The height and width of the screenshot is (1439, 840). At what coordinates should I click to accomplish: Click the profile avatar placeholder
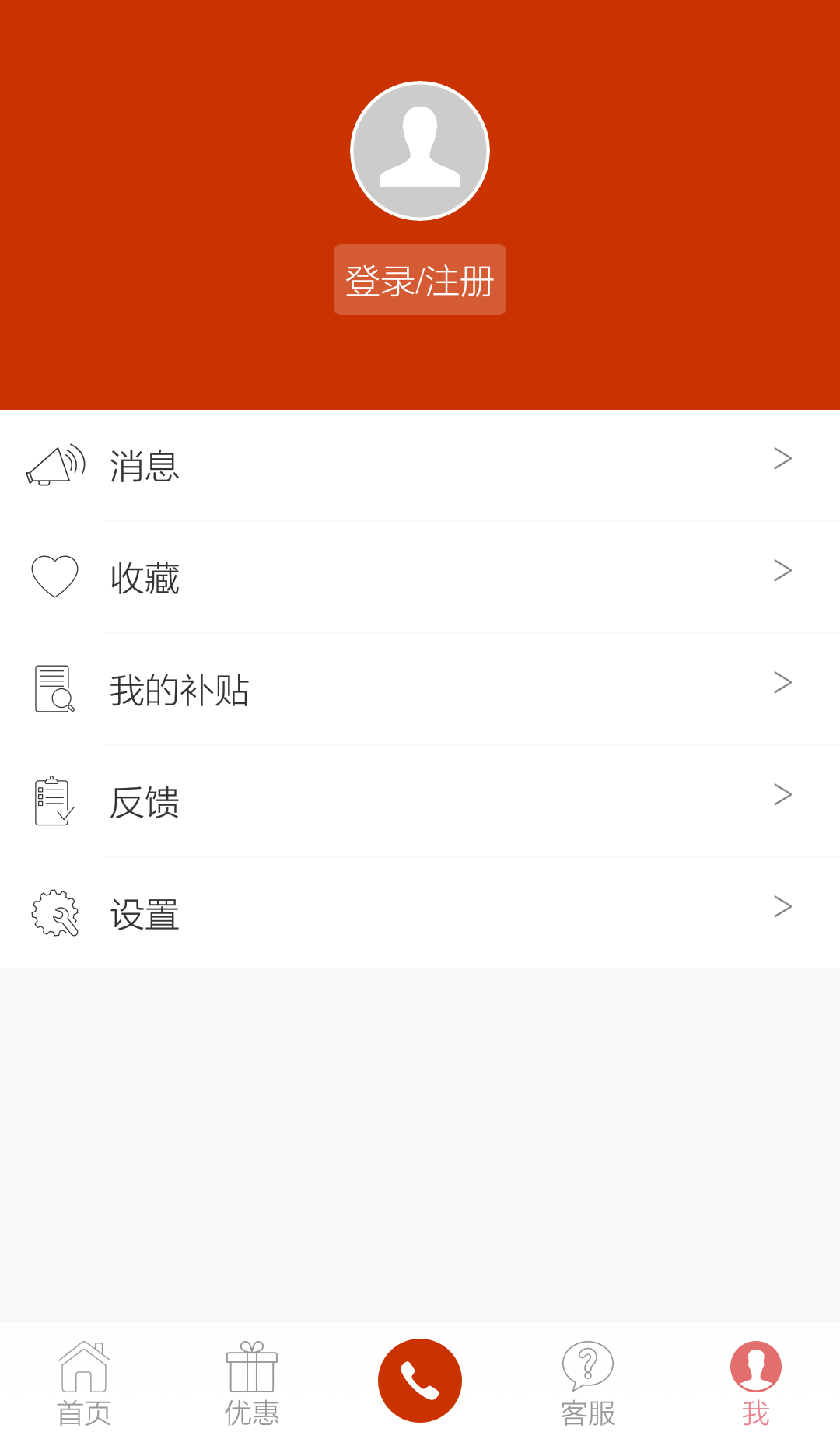click(x=420, y=150)
